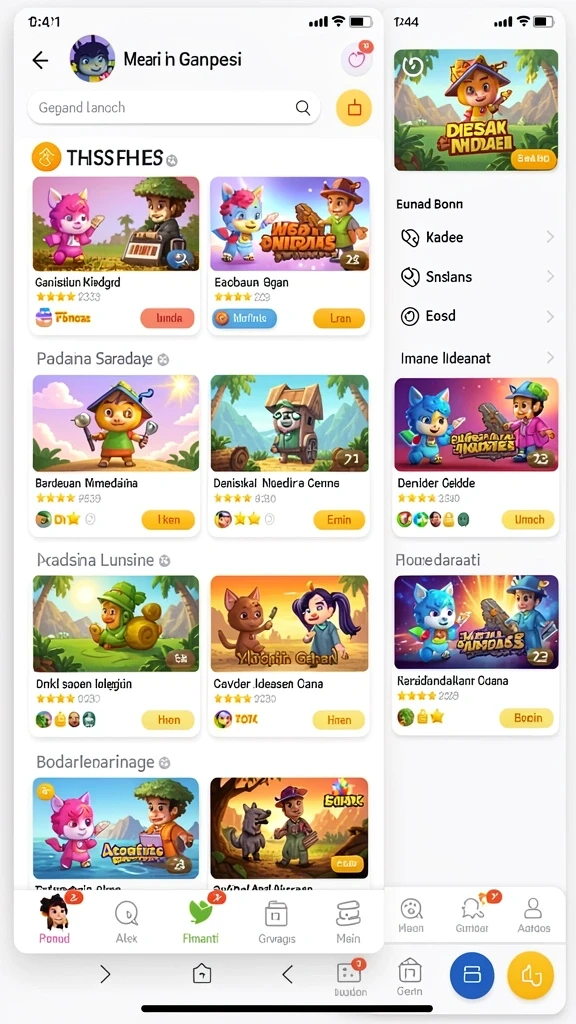
Task: Open the Eosd row
Action: click(x=477, y=317)
